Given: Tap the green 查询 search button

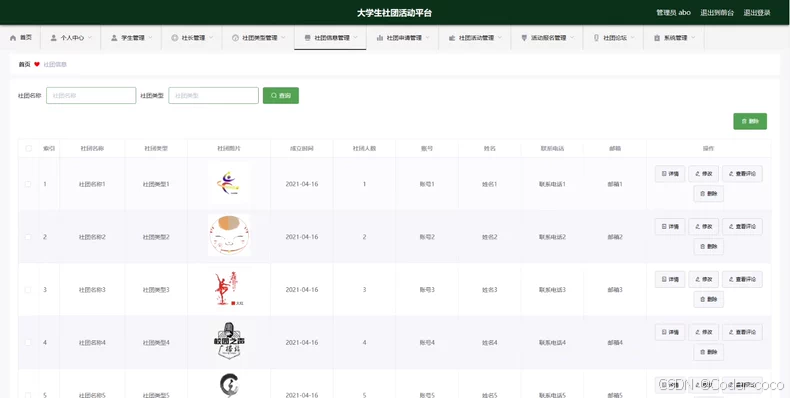Looking at the screenshot, I should (281, 95).
